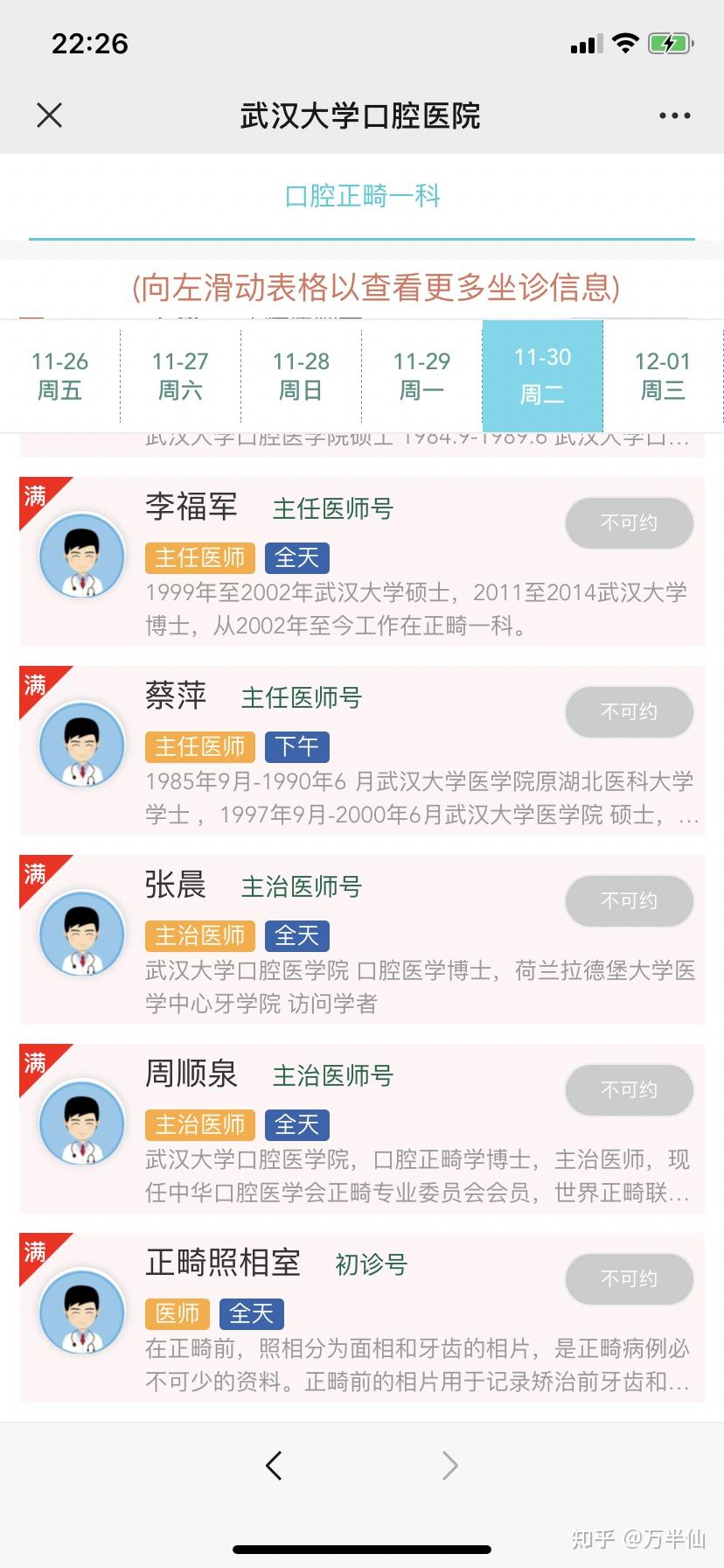The image size is (724, 1568).
Task: Choose the 11-29 周一 date
Action: pyautogui.click(x=421, y=375)
